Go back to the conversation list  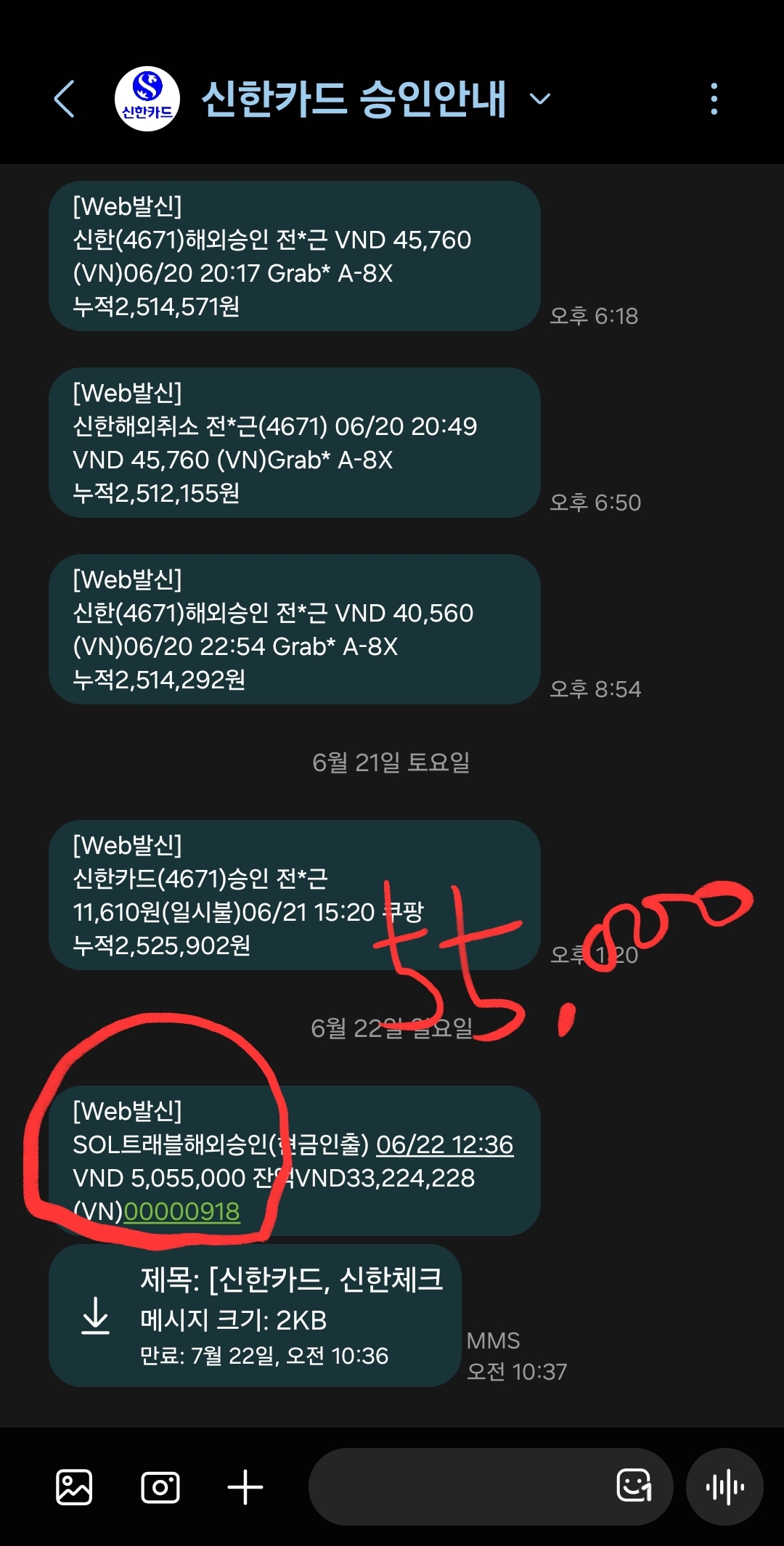(x=65, y=99)
